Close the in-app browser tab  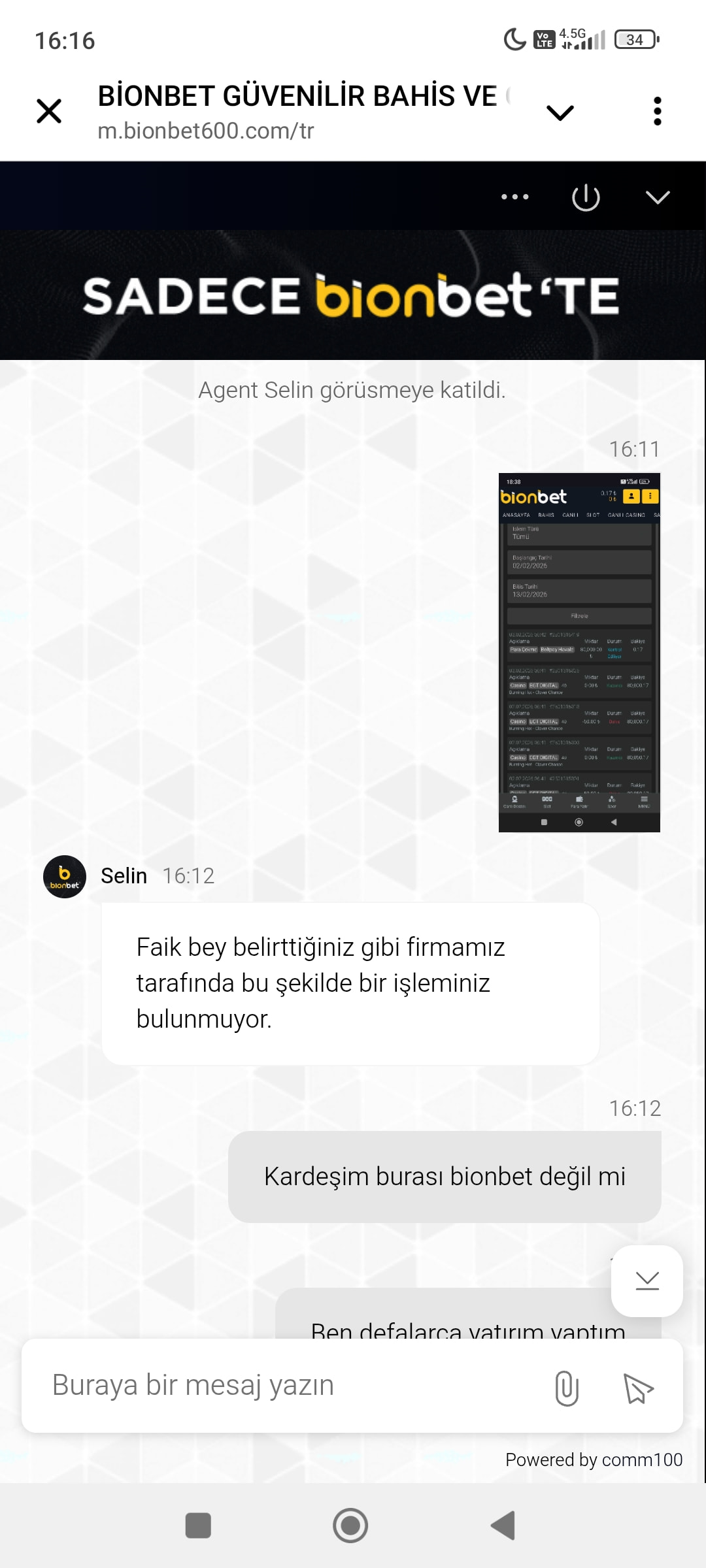[x=49, y=111]
